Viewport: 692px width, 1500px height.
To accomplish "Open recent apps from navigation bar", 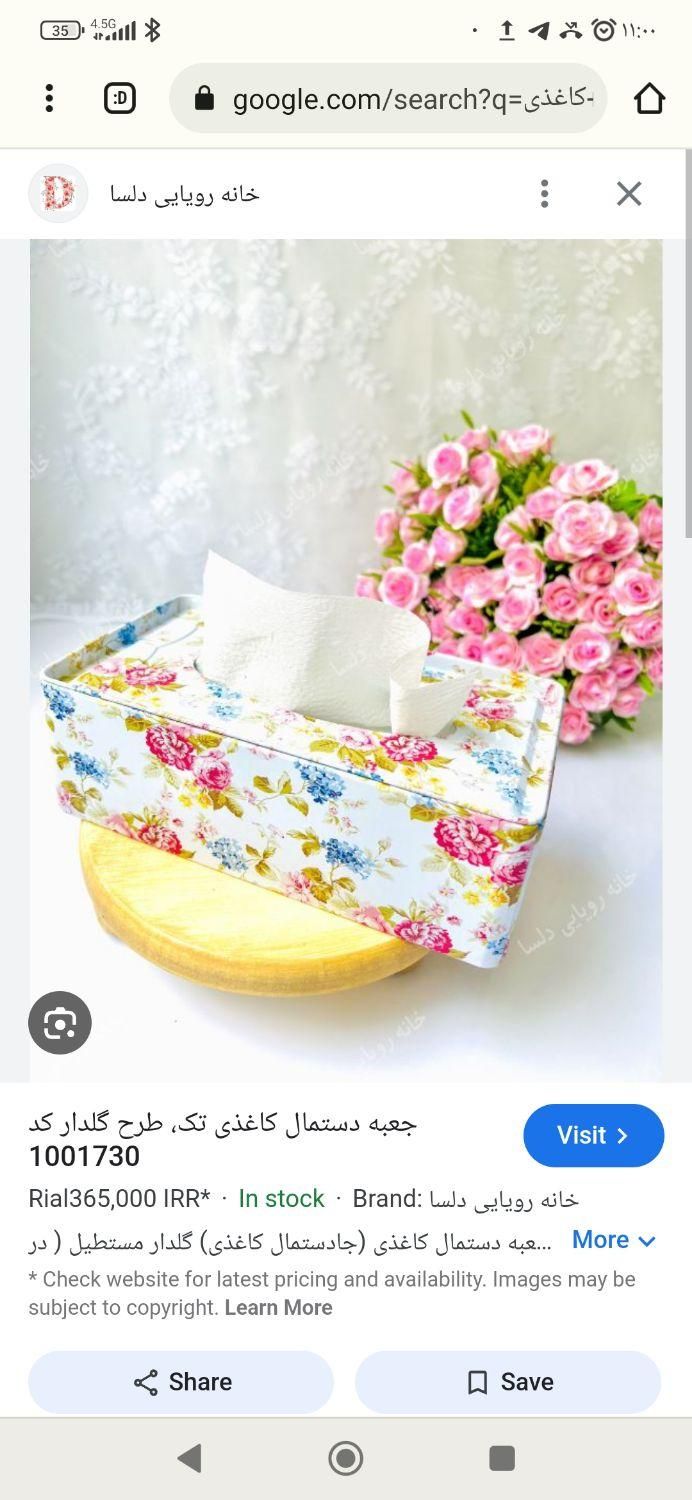I will pyautogui.click(x=502, y=1458).
